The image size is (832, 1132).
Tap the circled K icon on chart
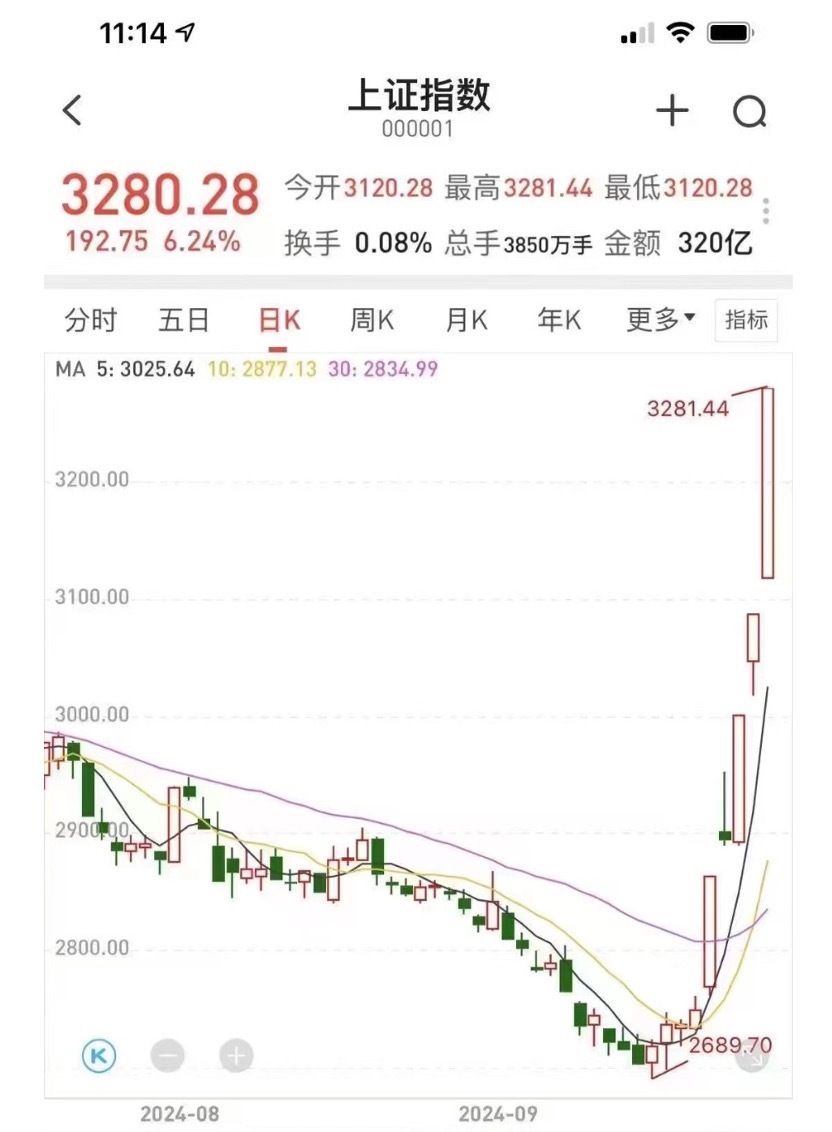pyautogui.click(x=99, y=1055)
